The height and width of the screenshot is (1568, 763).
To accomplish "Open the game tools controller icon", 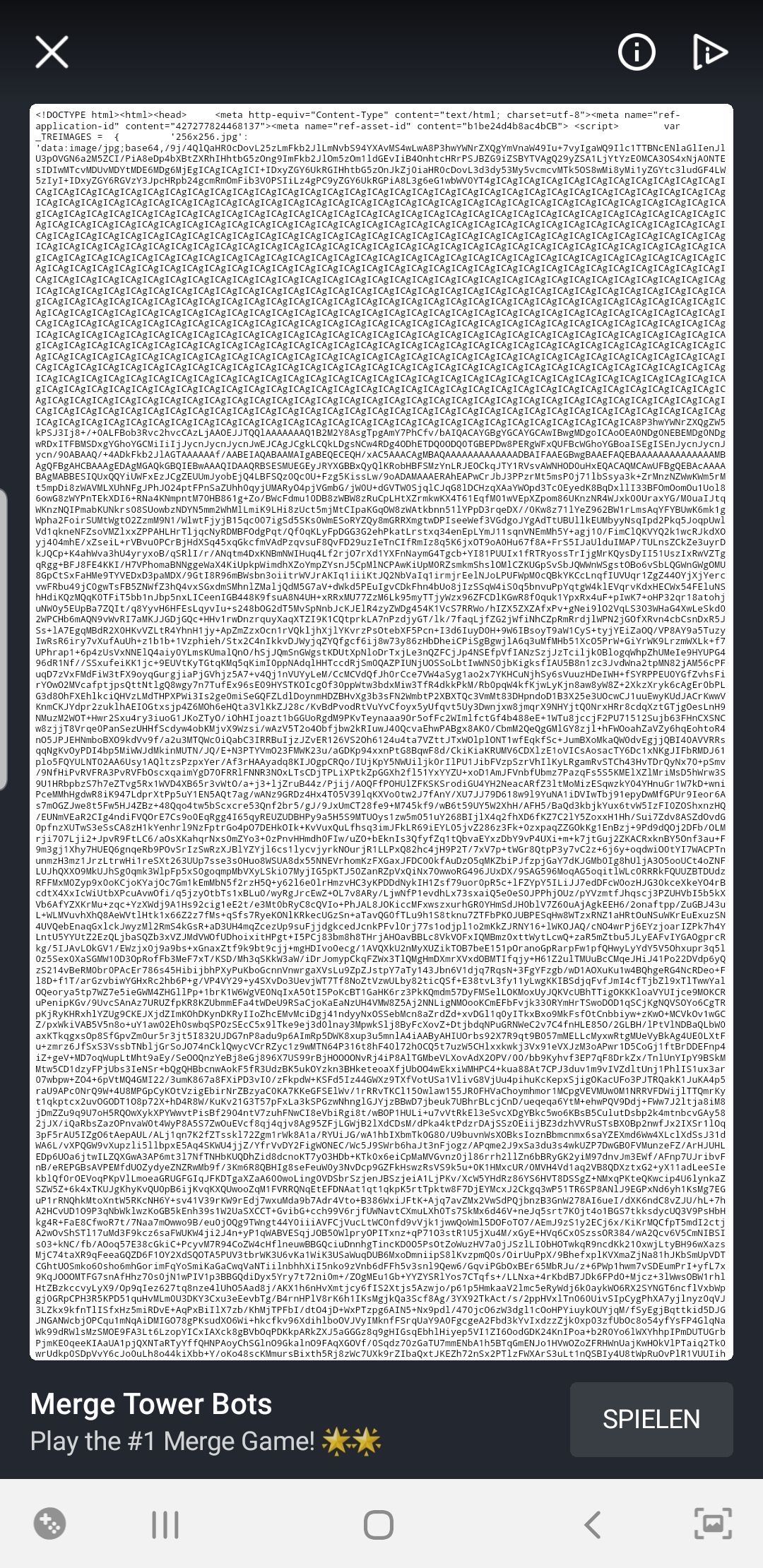I will (x=49, y=1524).
